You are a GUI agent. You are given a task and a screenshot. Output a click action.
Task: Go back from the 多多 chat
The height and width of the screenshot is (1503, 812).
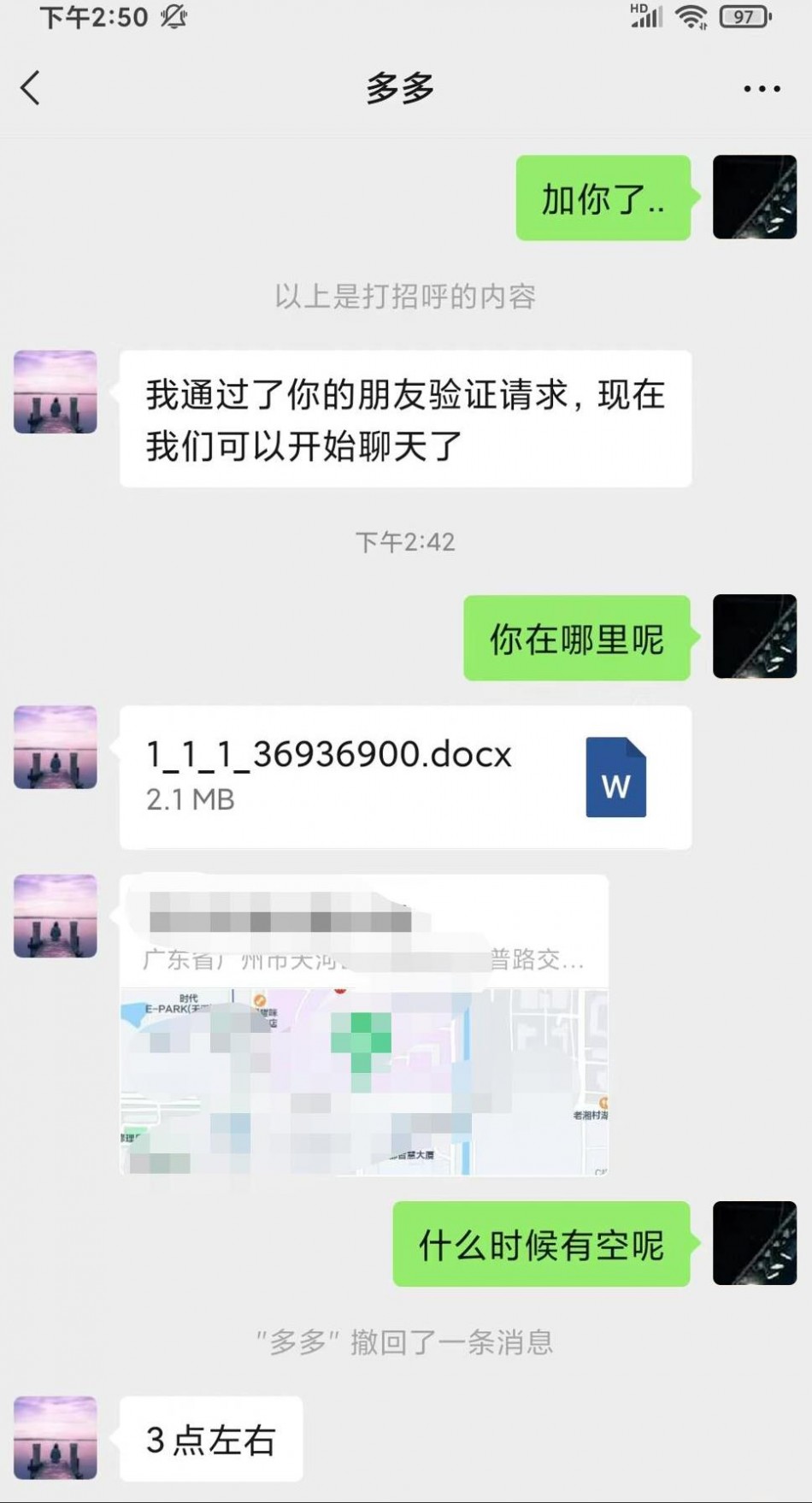(x=31, y=88)
